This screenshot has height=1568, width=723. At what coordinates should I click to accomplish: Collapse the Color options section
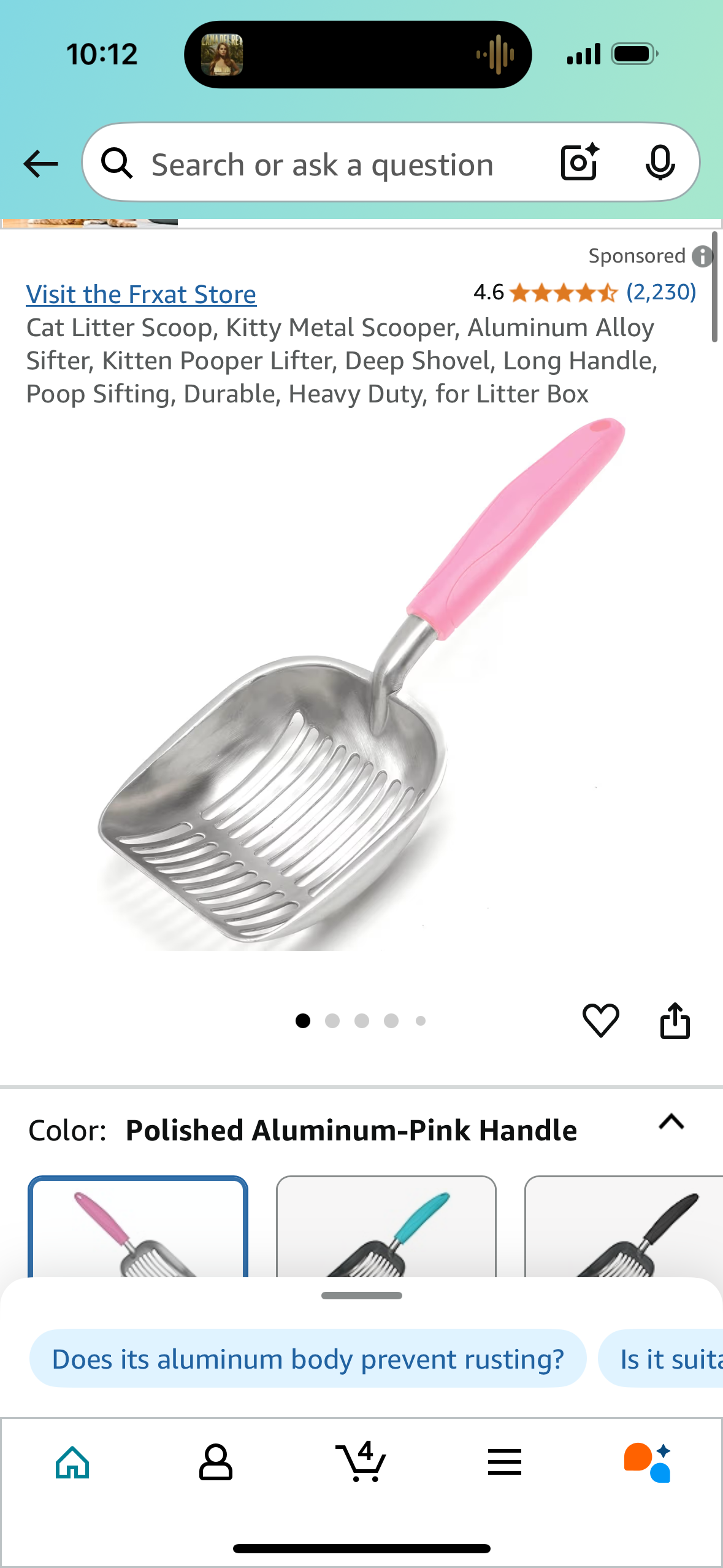[671, 1123]
